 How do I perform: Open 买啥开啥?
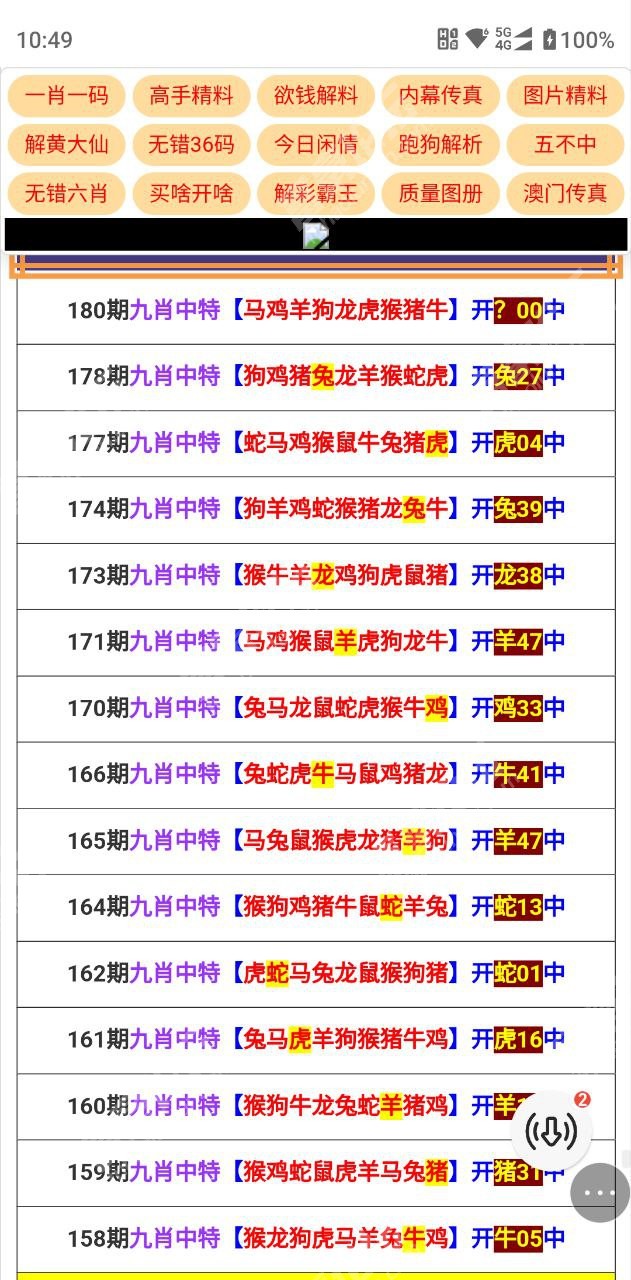[191, 193]
